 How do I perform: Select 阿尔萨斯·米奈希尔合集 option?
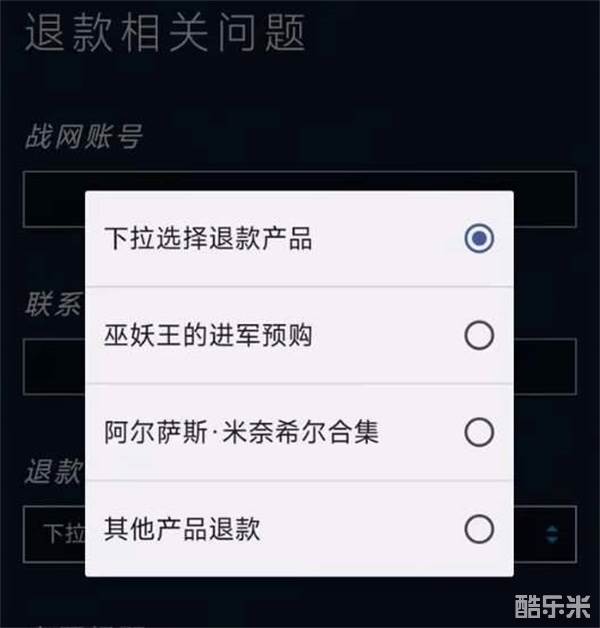(x=299, y=432)
